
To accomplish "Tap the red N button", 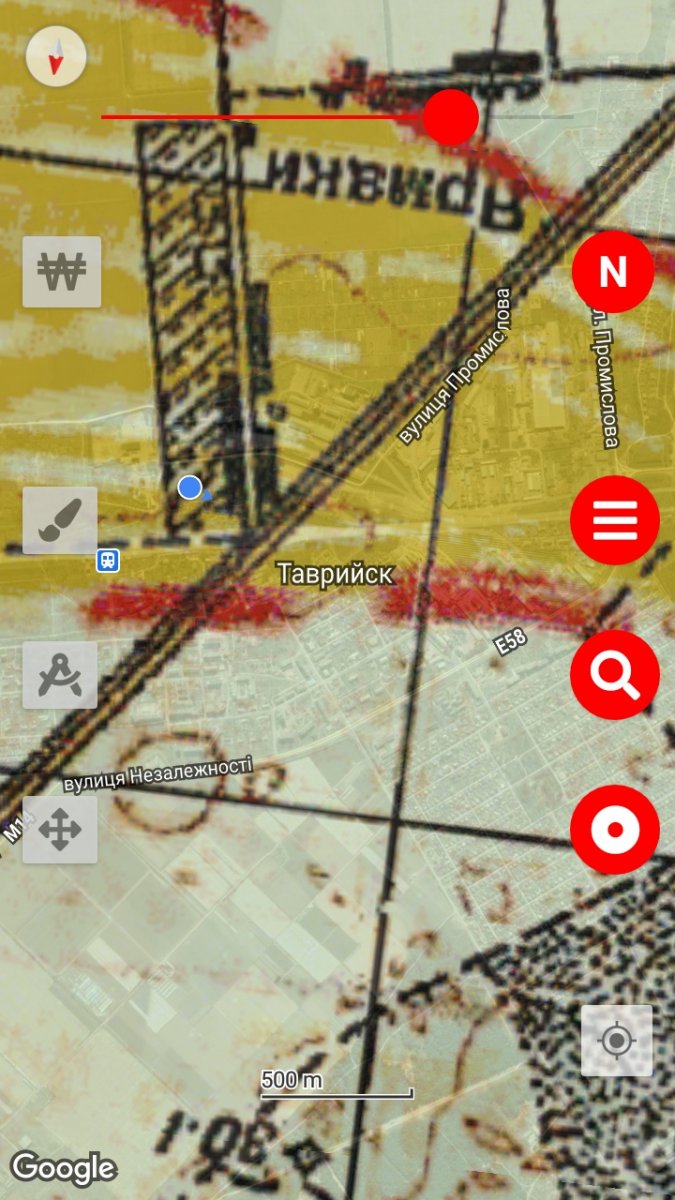I will 613,271.
